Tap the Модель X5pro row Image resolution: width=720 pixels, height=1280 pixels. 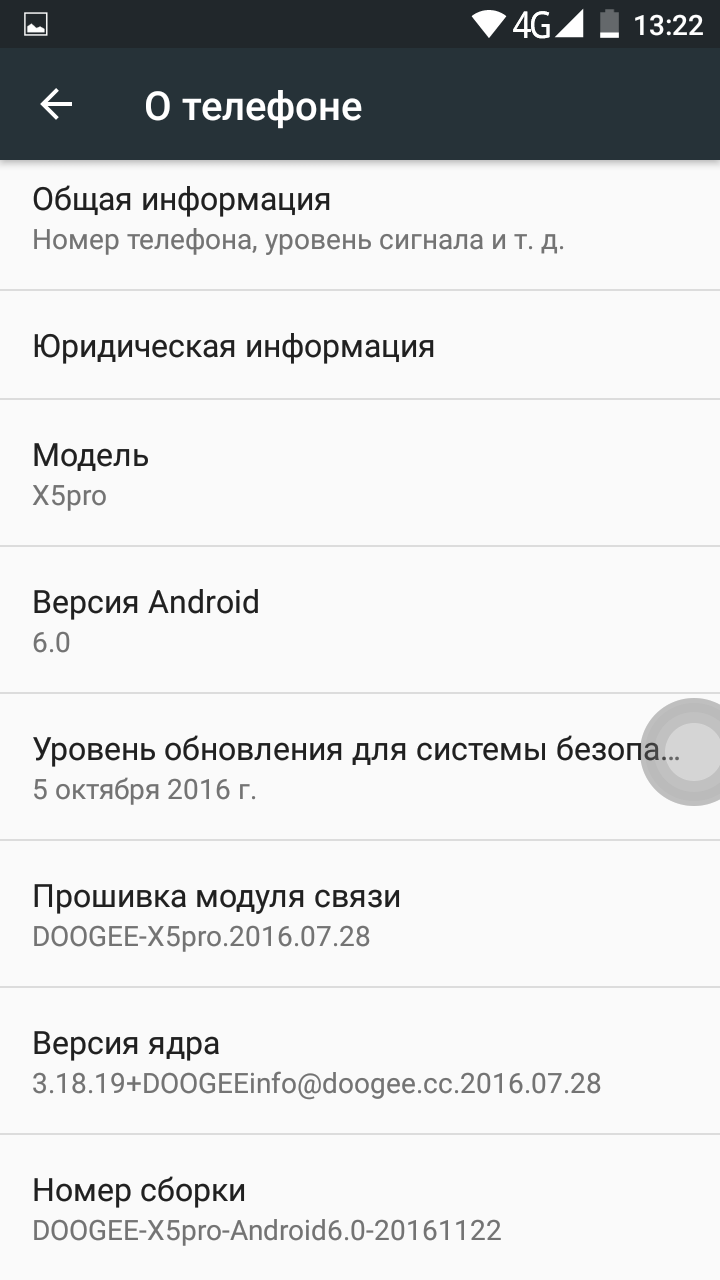[x=360, y=473]
